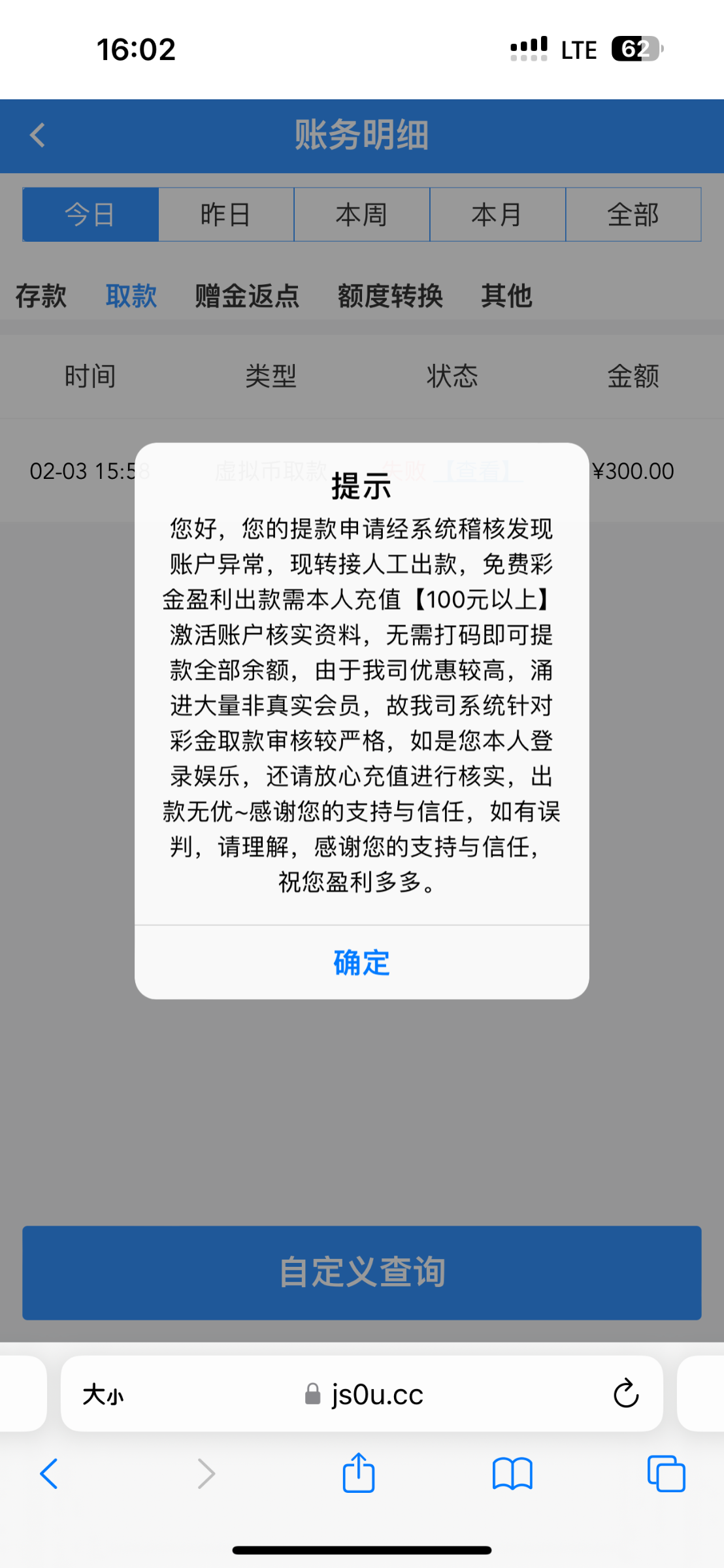
Task: Open the 大小 page settings menu
Action: tap(102, 1394)
